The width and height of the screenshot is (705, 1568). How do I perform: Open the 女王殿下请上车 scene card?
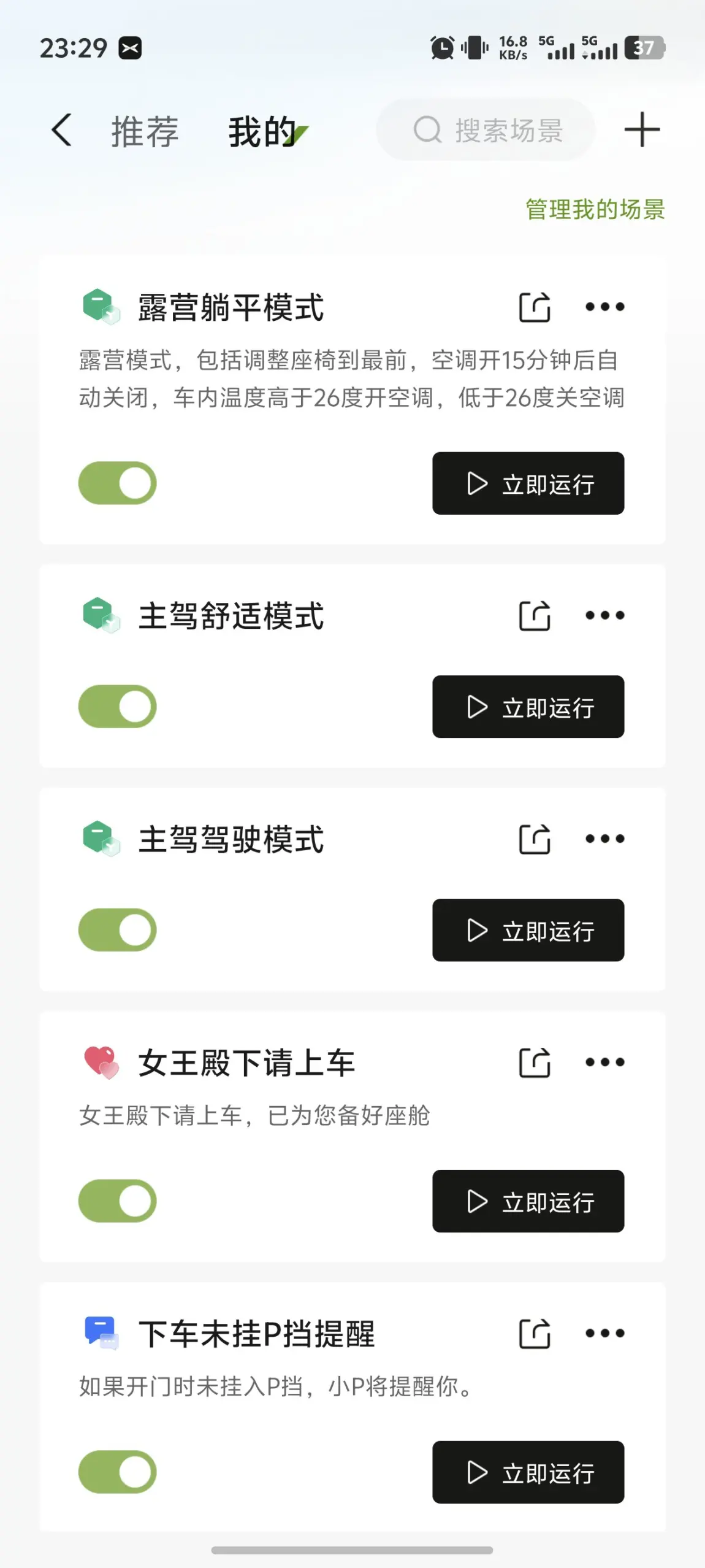pyautogui.click(x=352, y=1136)
